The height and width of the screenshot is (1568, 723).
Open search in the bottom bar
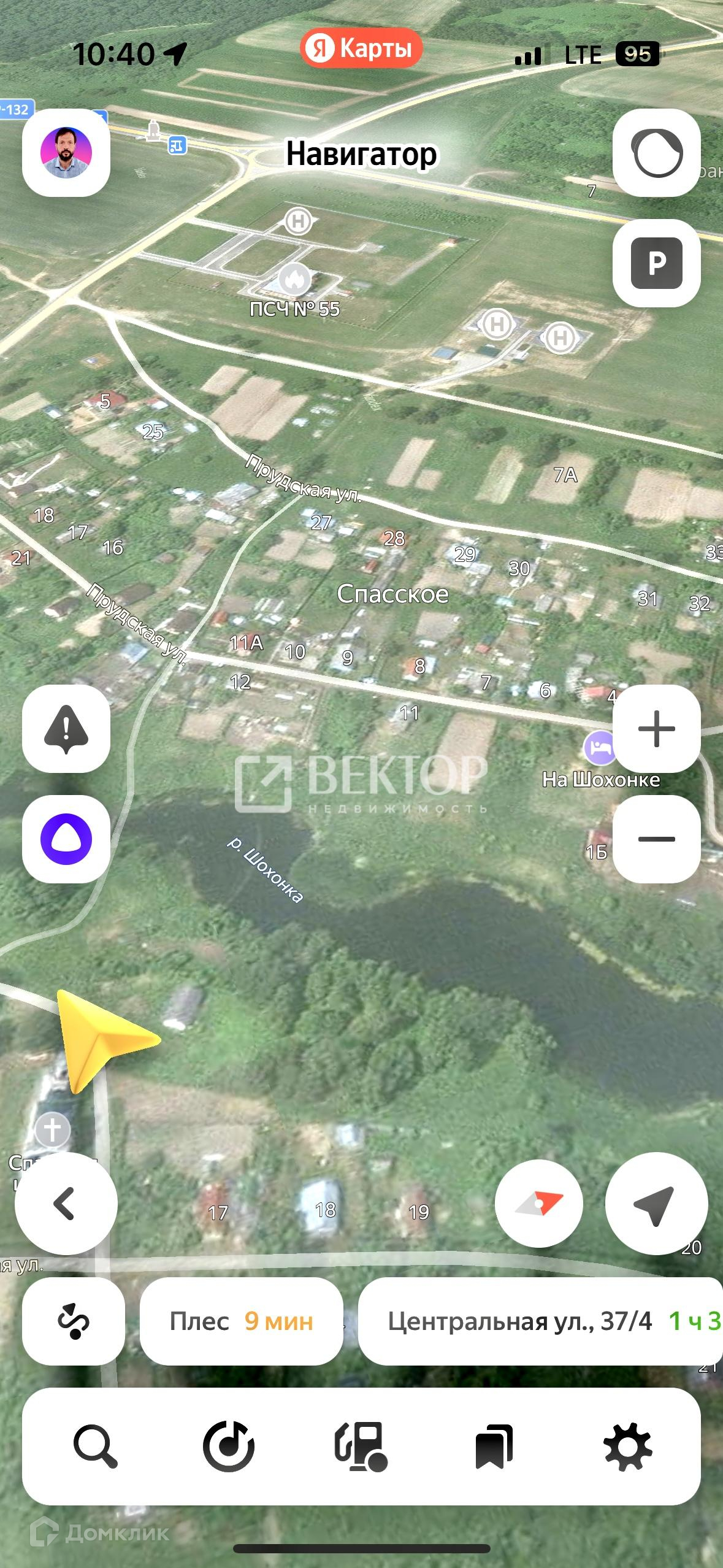96,1447
